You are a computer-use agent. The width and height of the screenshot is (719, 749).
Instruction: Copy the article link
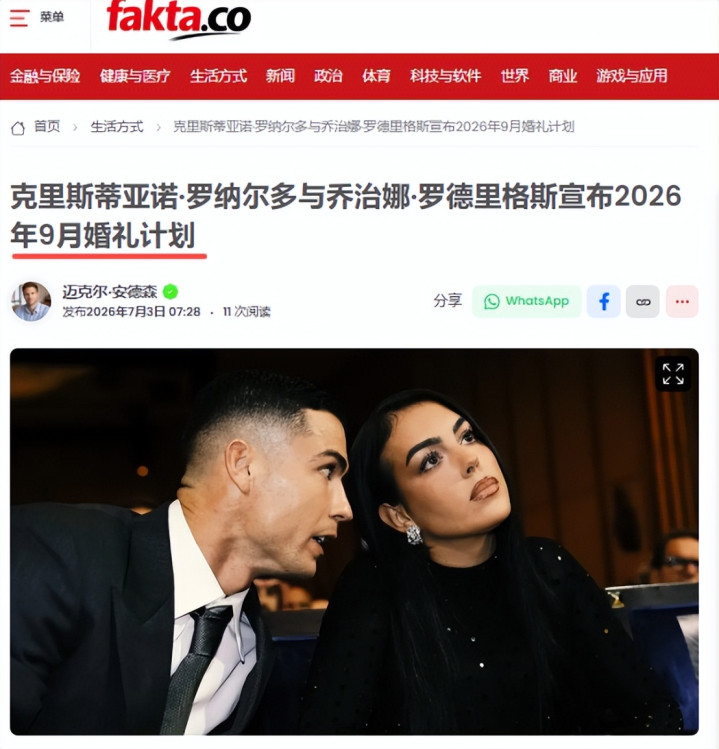643,301
